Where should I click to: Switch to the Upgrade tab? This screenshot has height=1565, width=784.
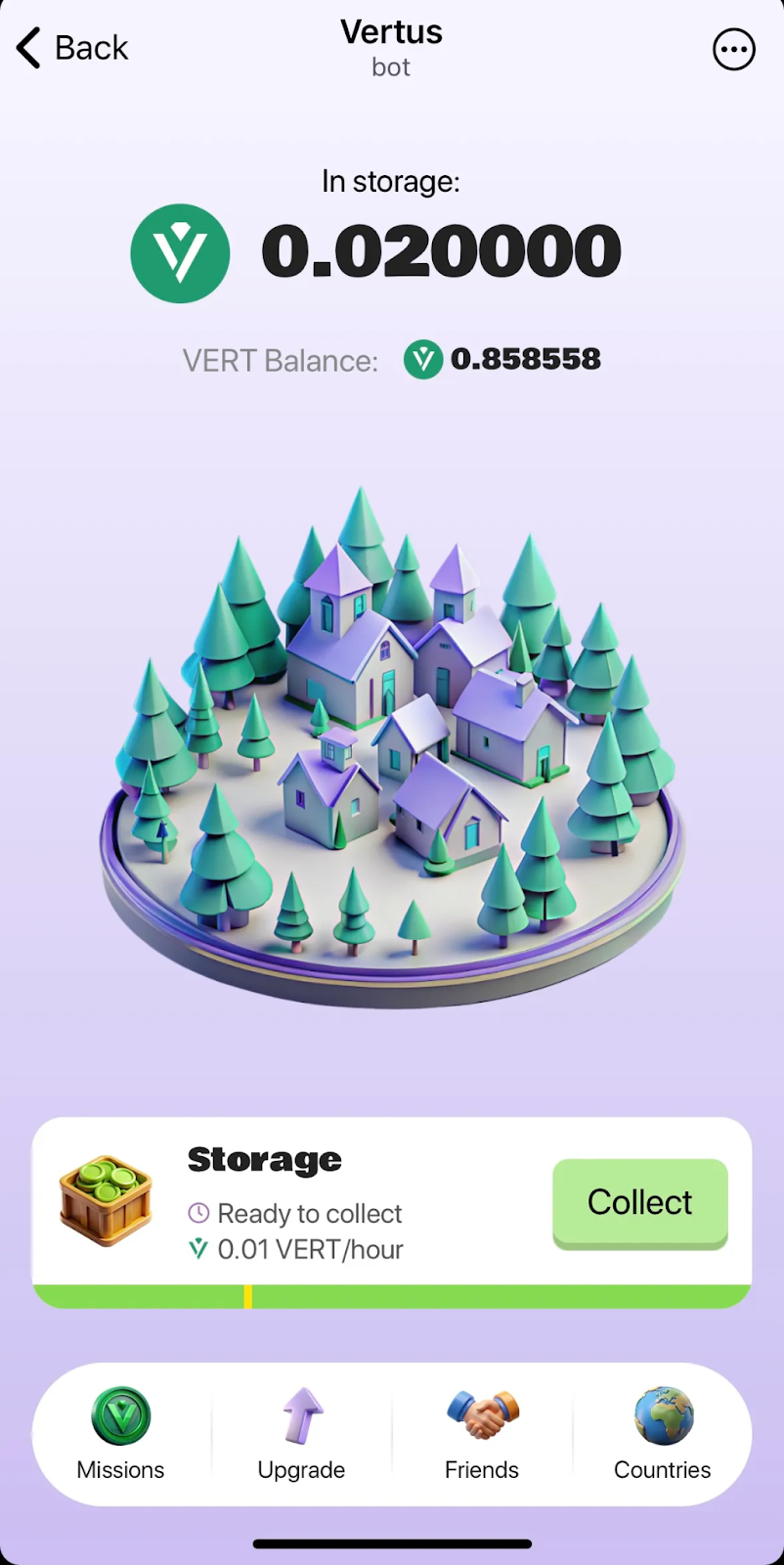click(x=301, y=1434)
